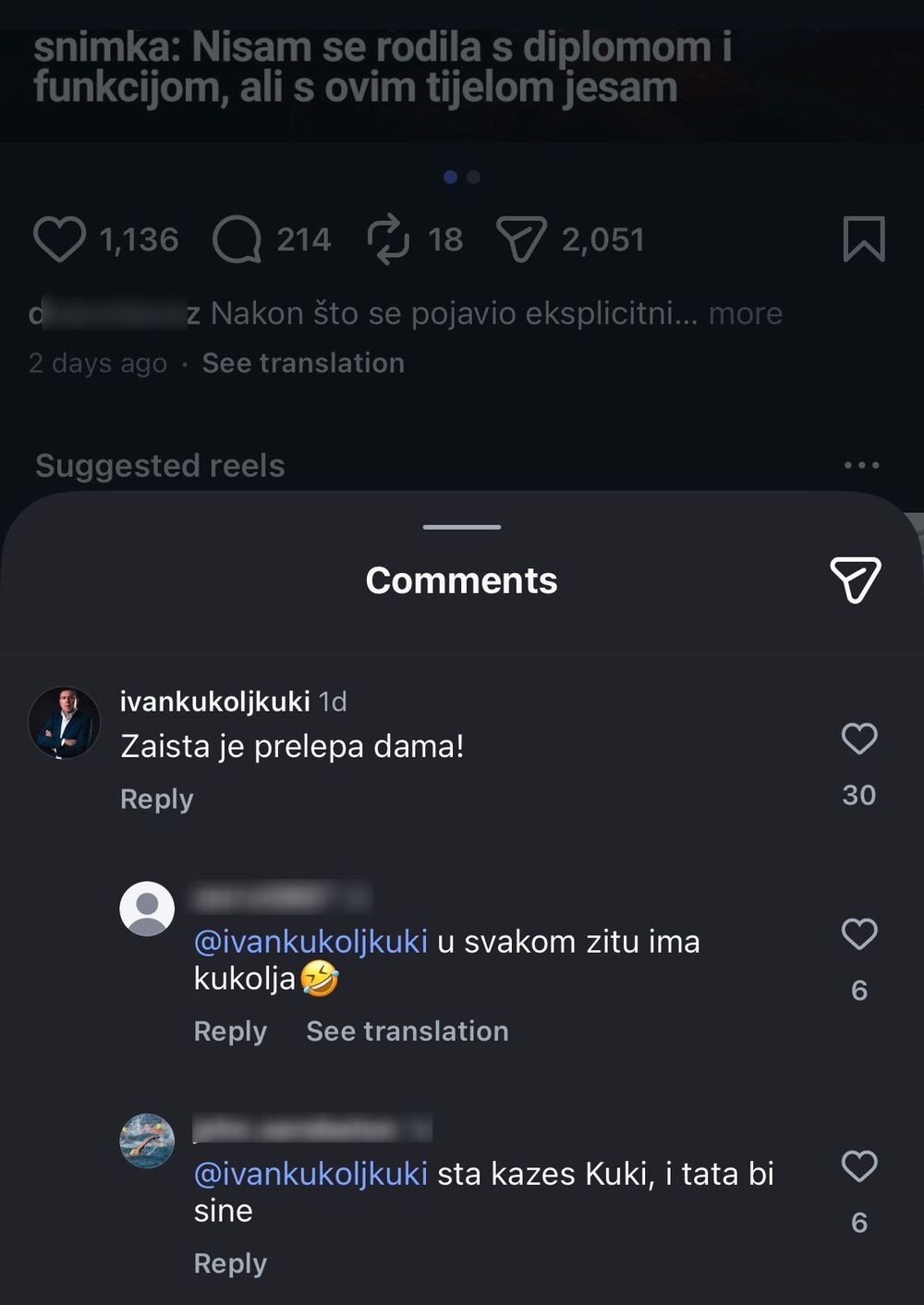Select the second carousel dot indicator
This screenshot has width=924, height=1305.
(473, 177)
